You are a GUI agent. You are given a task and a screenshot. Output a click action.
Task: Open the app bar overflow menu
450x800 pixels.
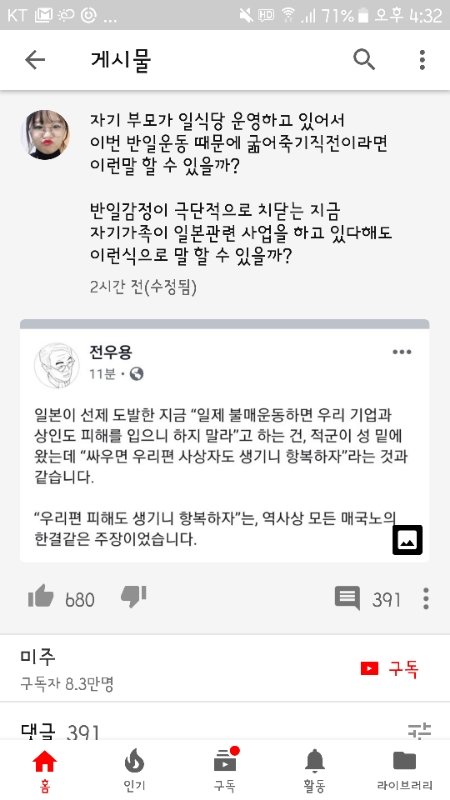pos(422,60)
